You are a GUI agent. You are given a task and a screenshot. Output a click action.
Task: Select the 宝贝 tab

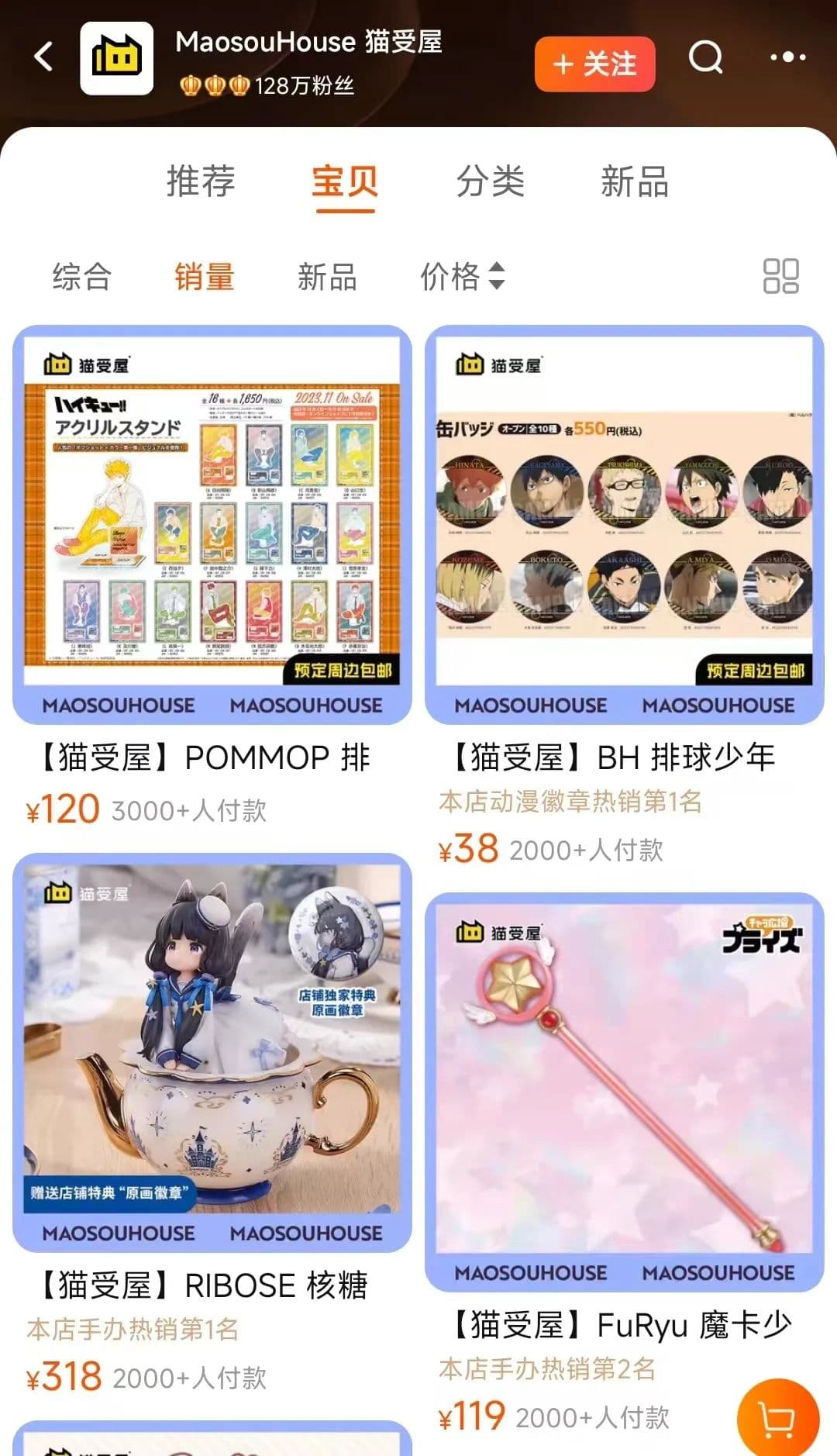click(x=345, y=181)
